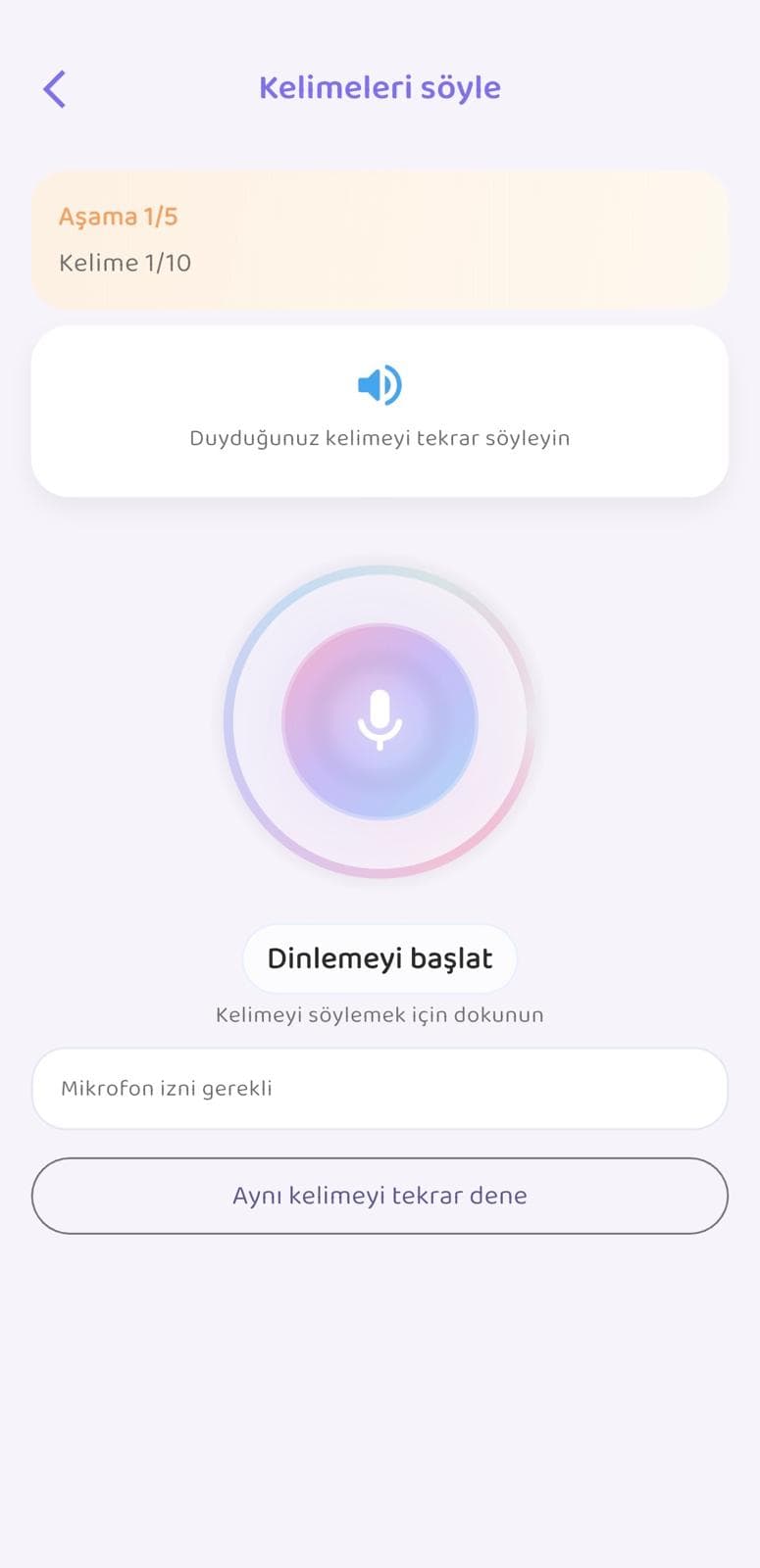760x1568 pixels.
Task: Tap the 'Aşama 1/5' stage label
Action: (x=119, y=216)
